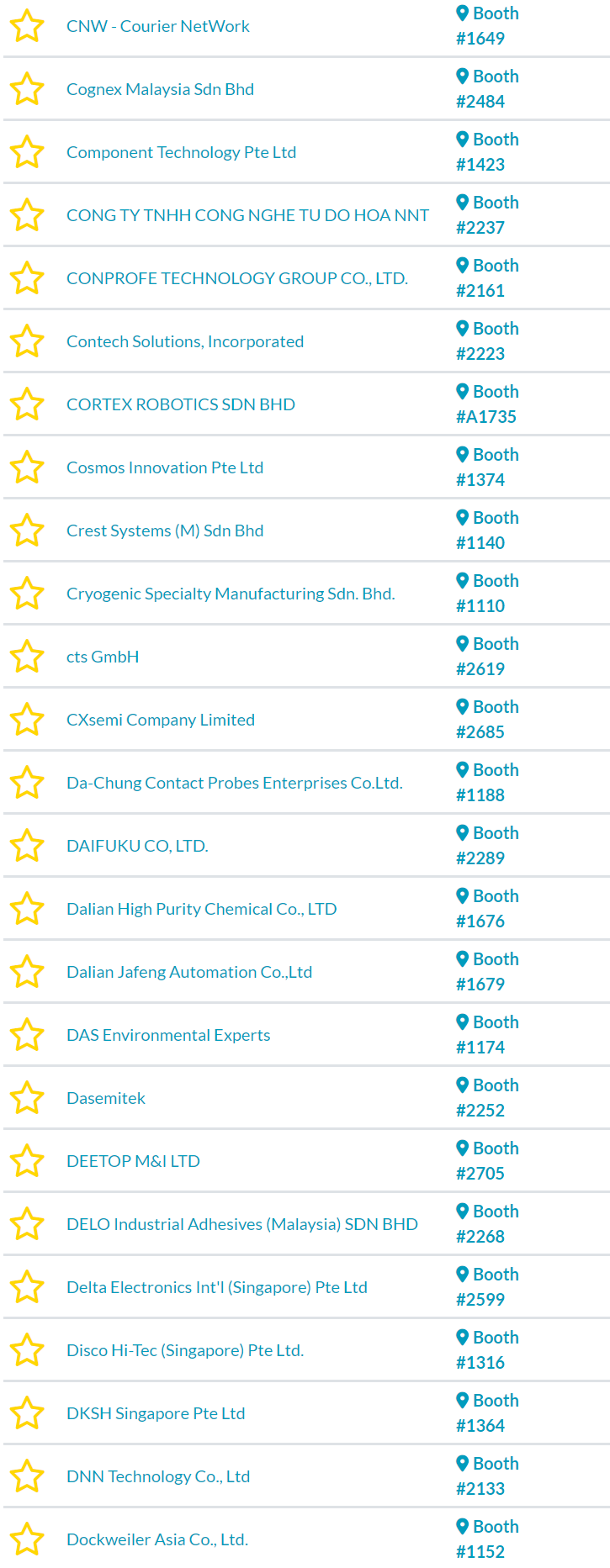Open DKSH Singapore Pte Ltd details

156,1413
